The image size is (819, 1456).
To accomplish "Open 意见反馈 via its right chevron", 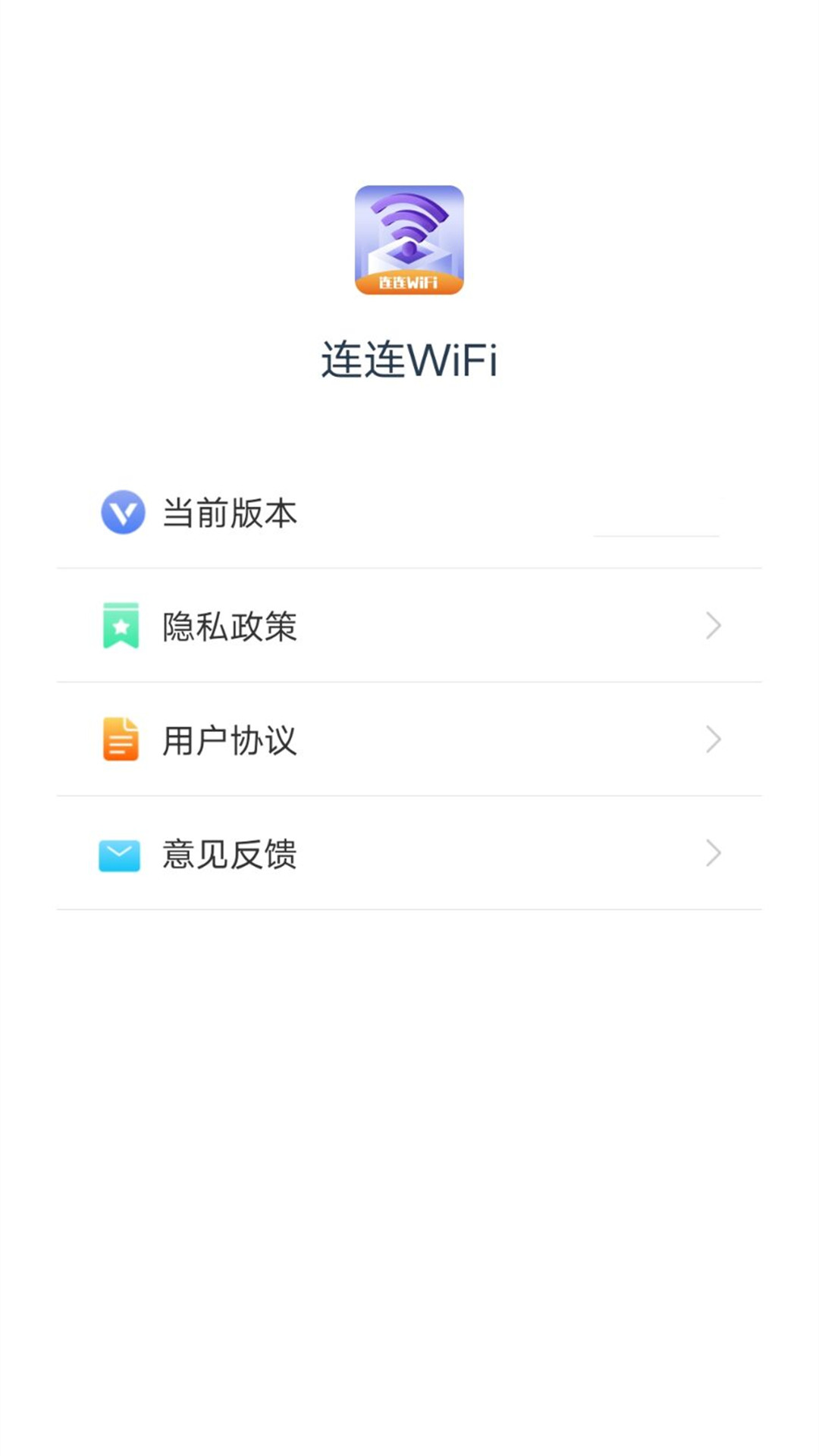I will click(711, 855).
